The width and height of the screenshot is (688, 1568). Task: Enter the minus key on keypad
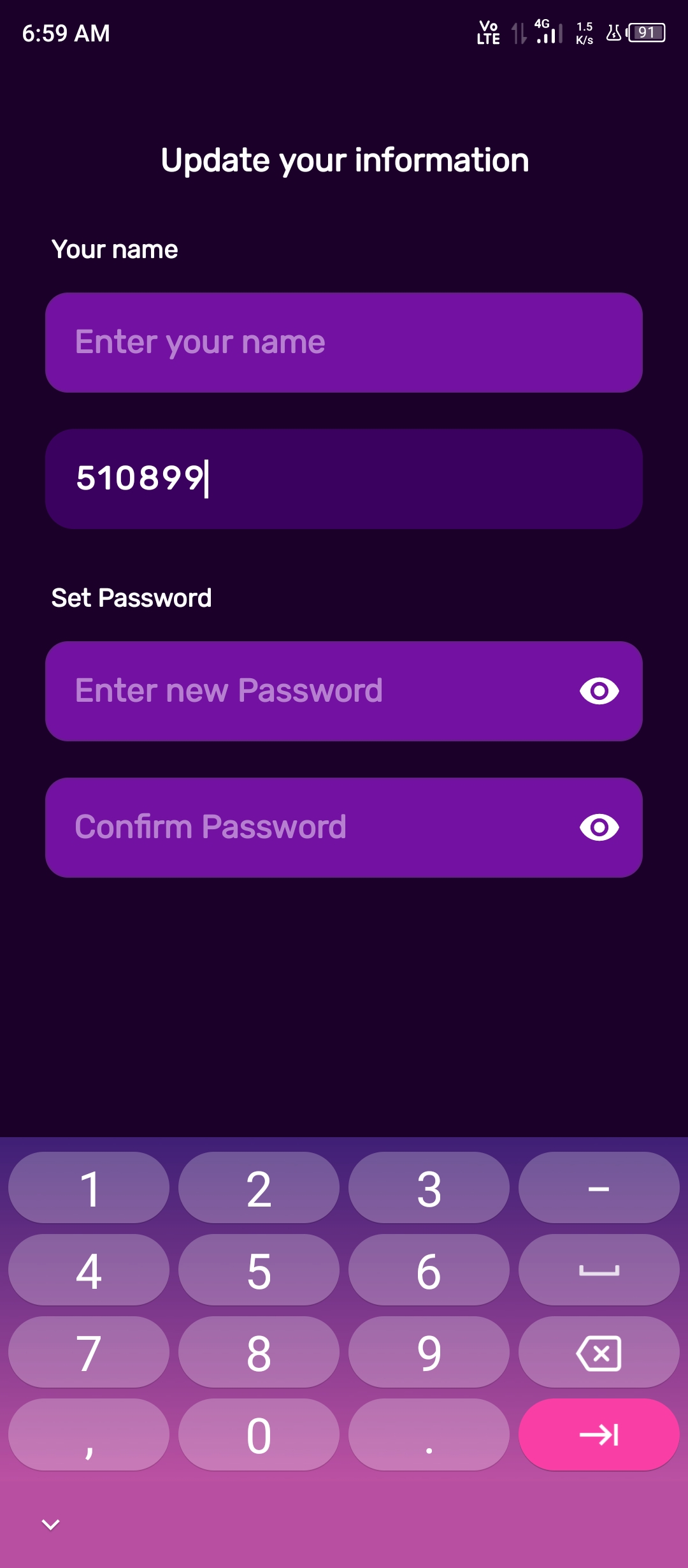(599, 1188)
